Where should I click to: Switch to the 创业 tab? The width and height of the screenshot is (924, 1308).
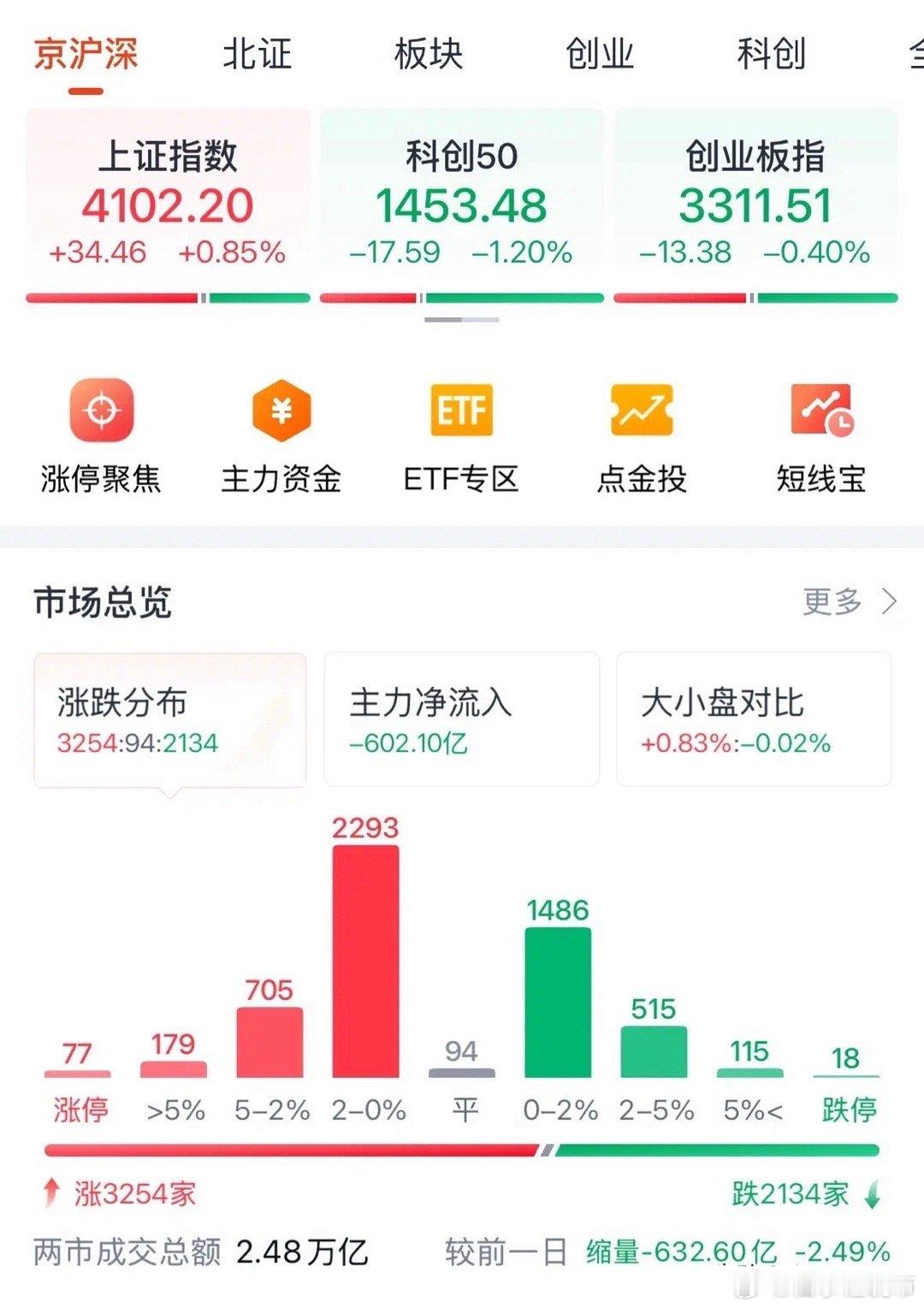(x=601, y=53)
